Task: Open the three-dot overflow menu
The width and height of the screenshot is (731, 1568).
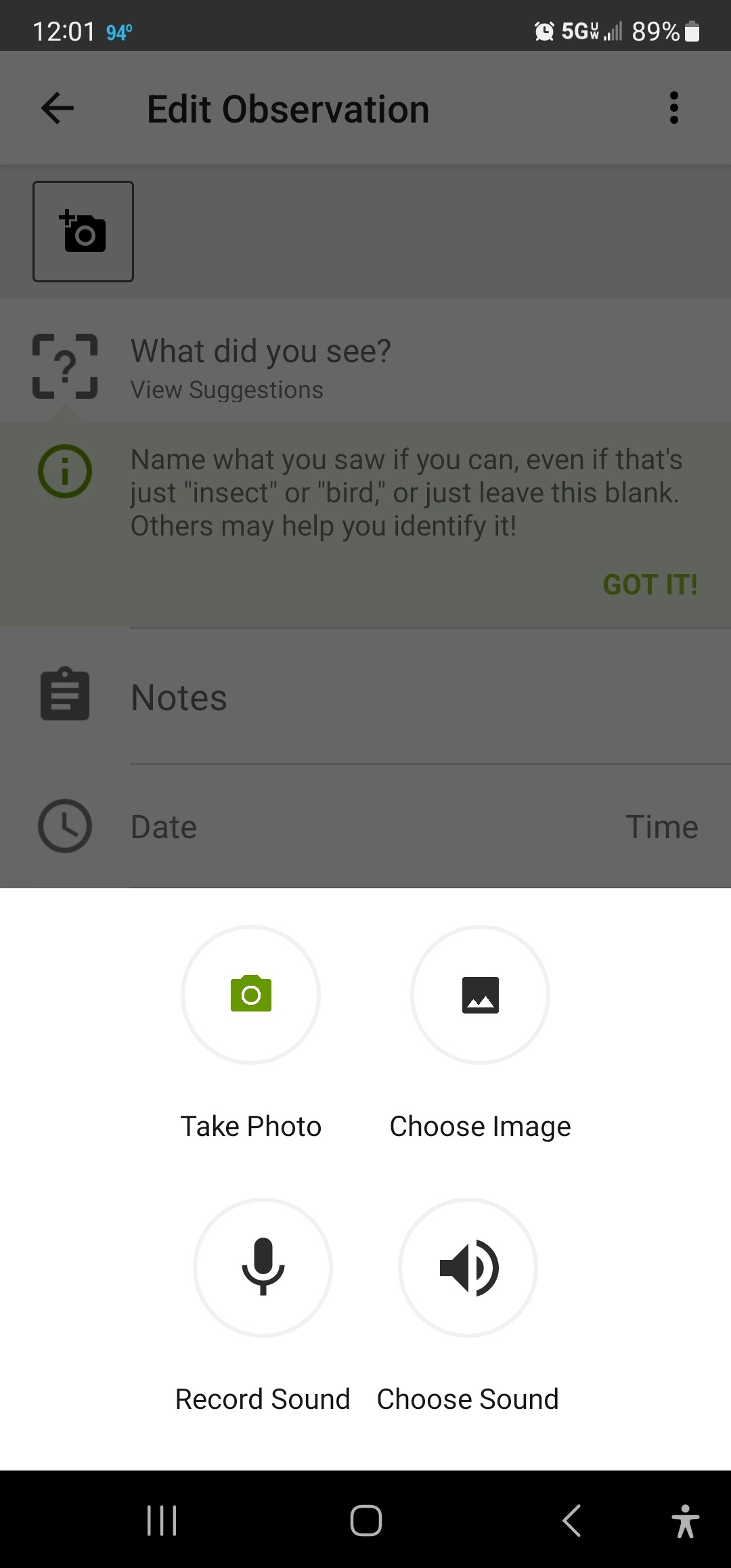Action: (673, 108)
